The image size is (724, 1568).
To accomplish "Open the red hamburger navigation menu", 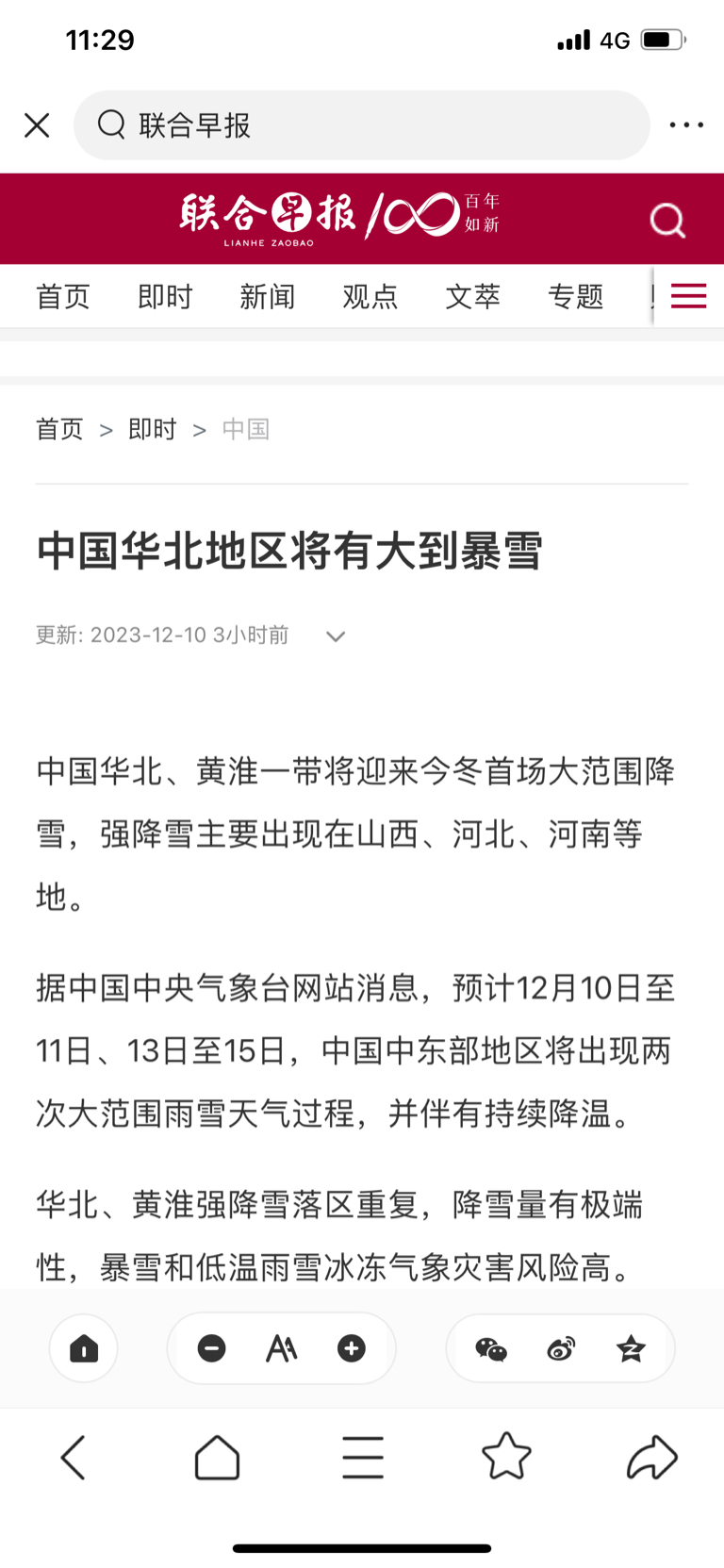I will (x=688, y=295).
